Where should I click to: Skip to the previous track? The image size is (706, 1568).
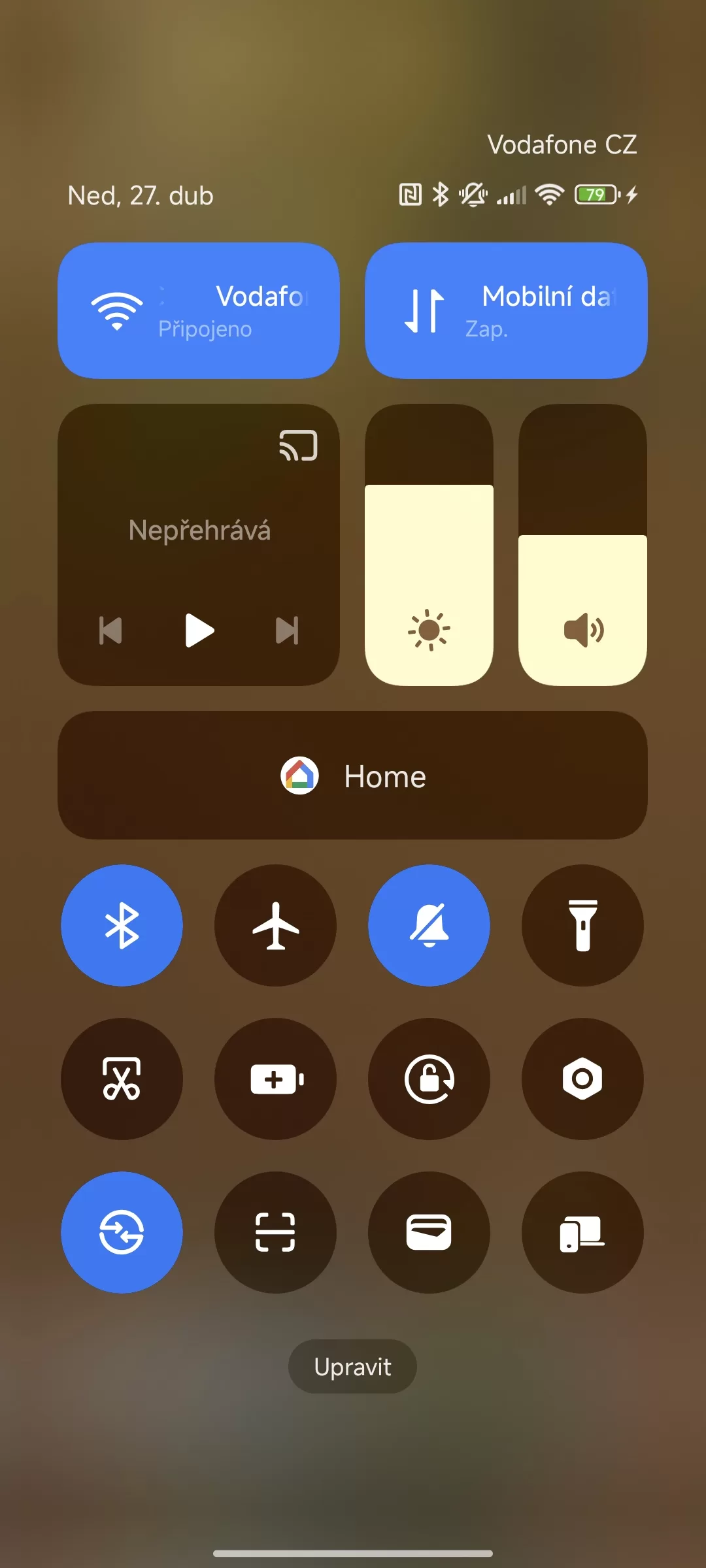tap(110, 630)
